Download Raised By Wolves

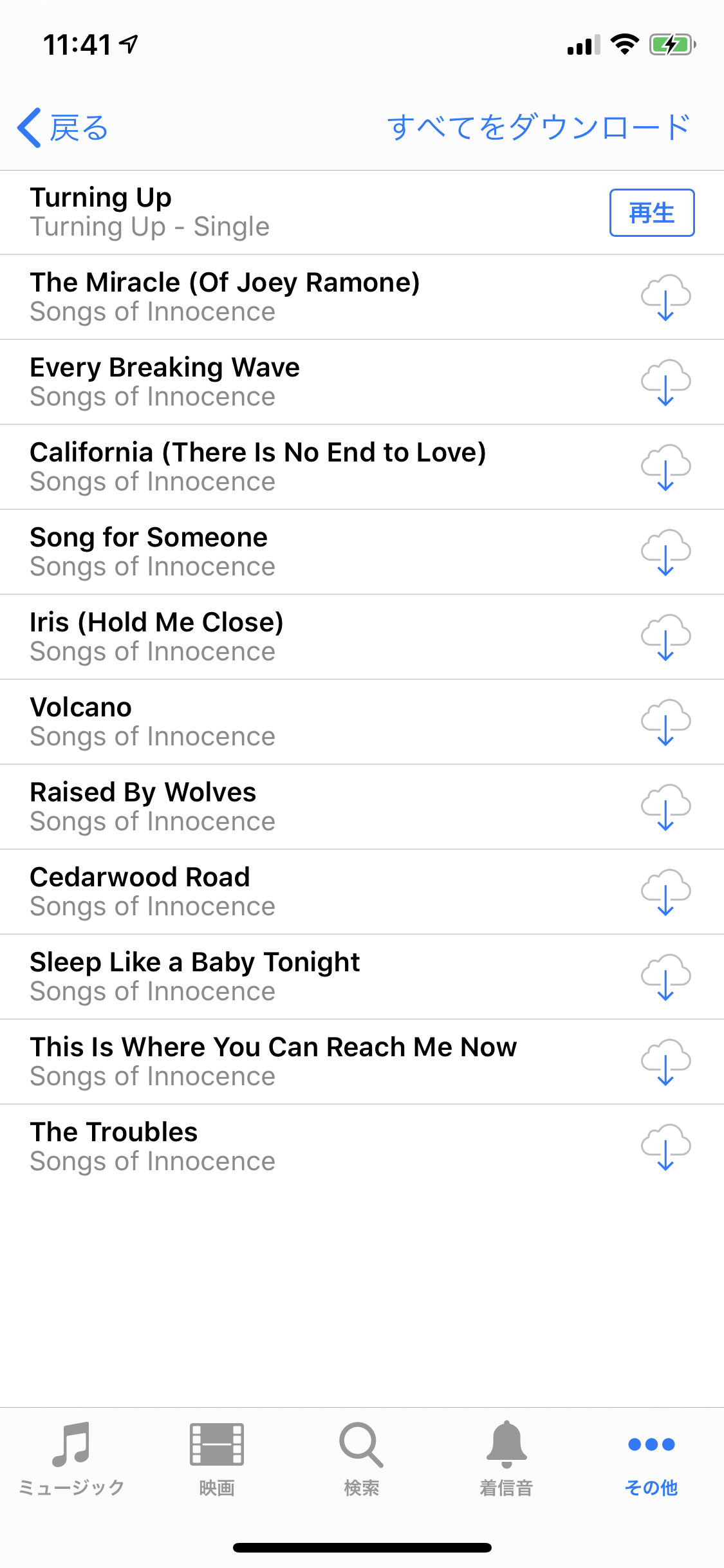tap(665, 807)
